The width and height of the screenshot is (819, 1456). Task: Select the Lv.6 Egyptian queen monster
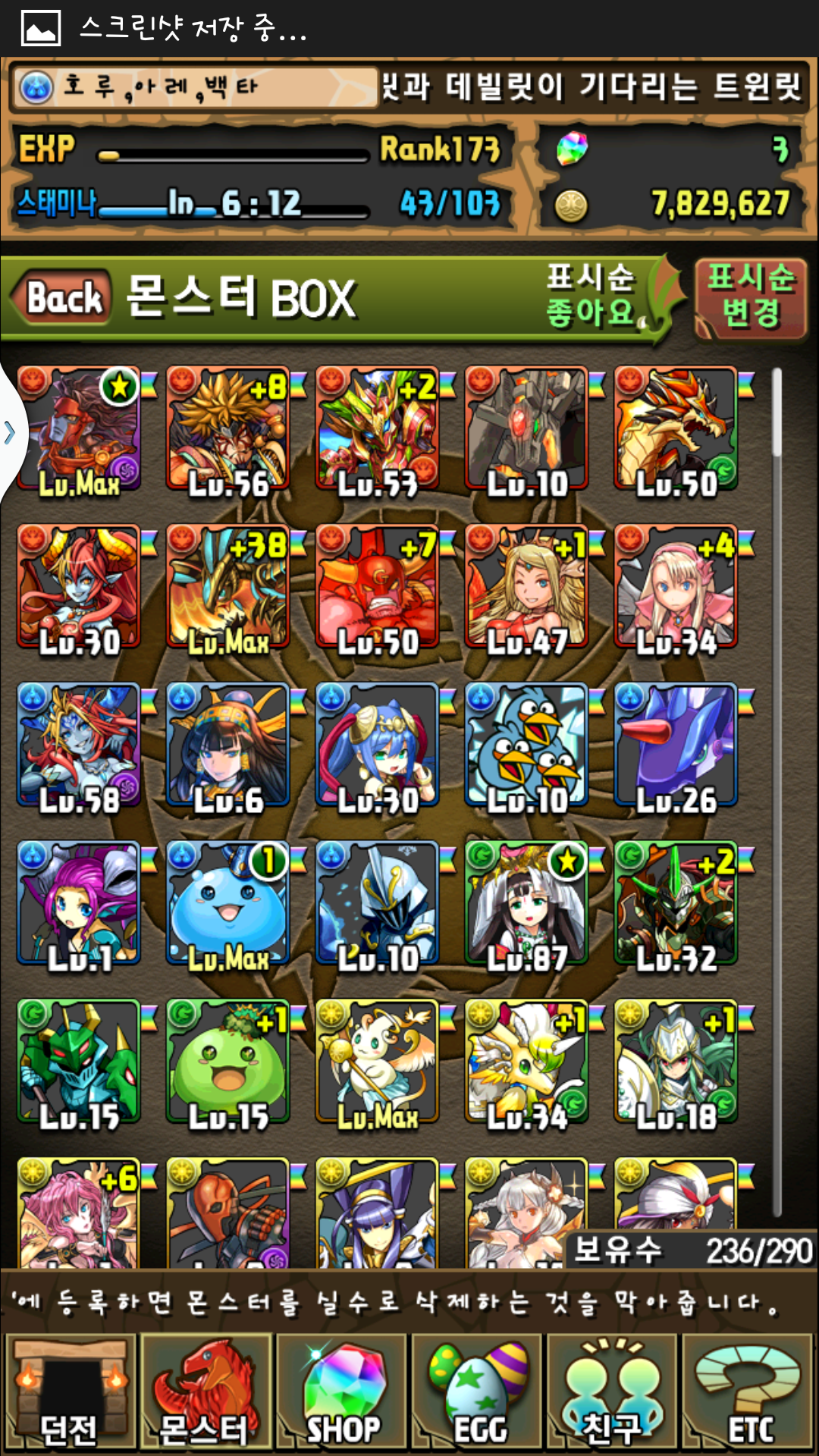pyautogui.click(x=228, y=745)
